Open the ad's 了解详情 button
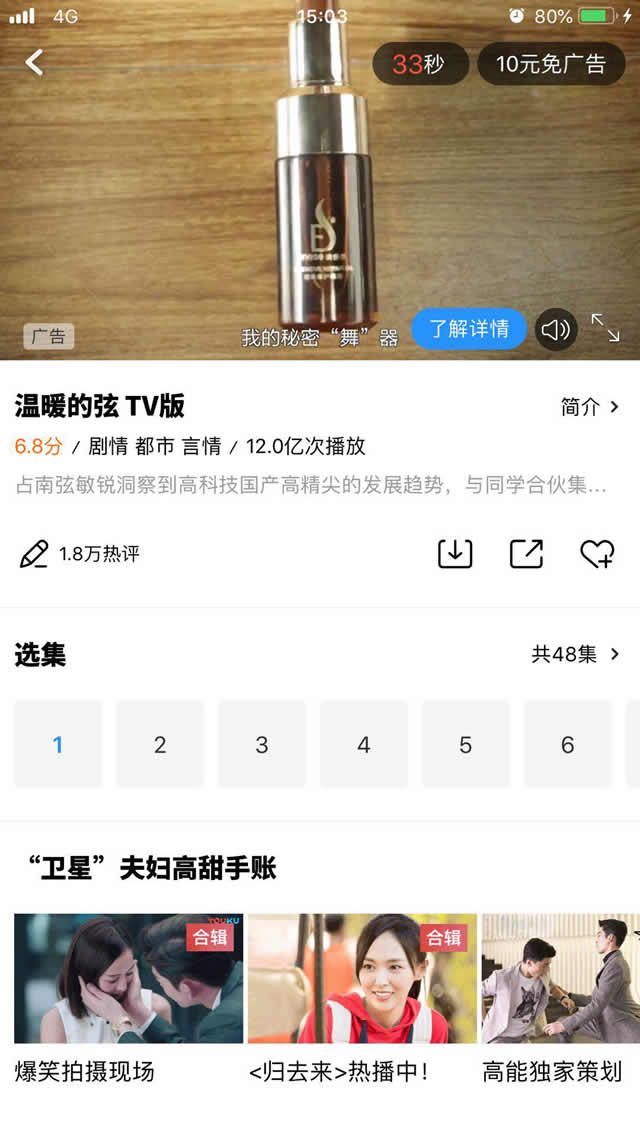This screenshot has width=640, height=1138. coord(469,329)
